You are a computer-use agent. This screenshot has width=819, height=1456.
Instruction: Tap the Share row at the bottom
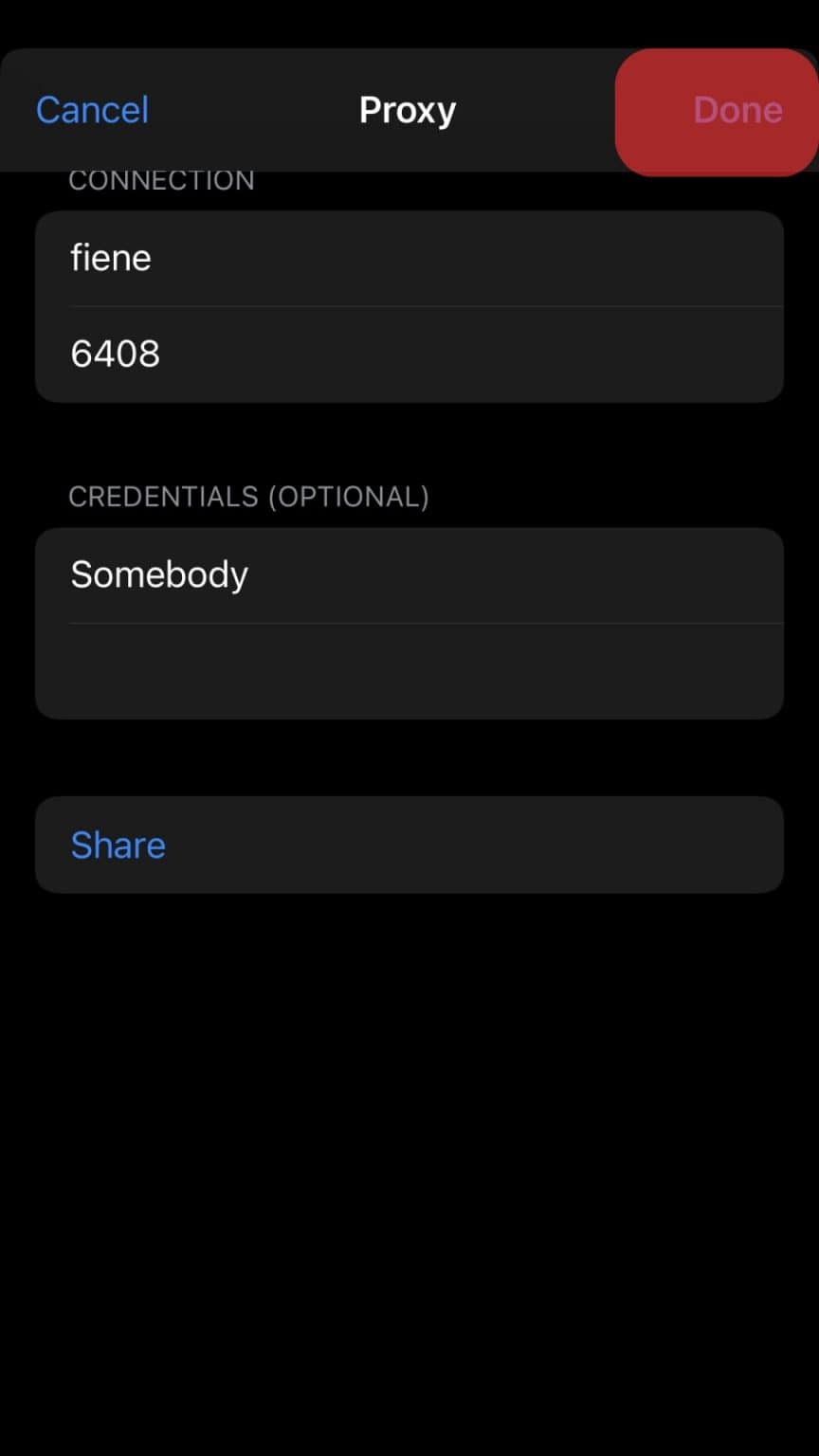(x=408, y=845)
